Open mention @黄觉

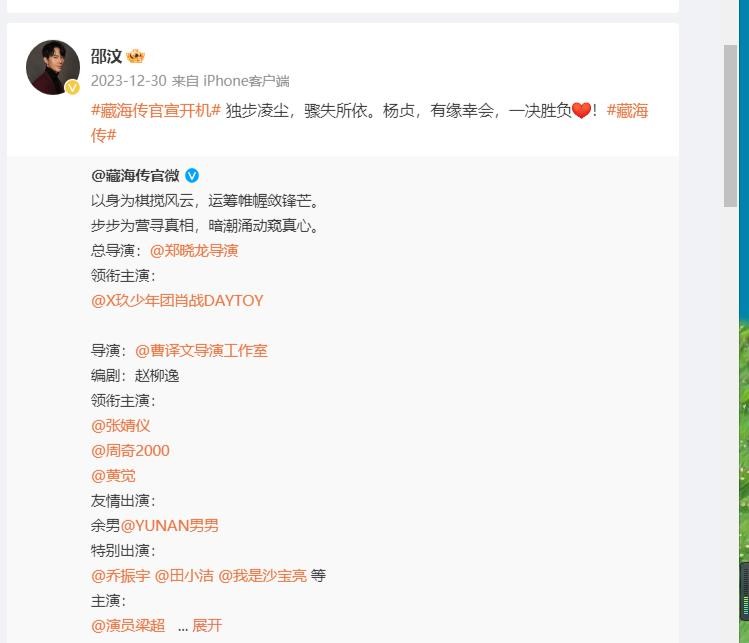113,475
